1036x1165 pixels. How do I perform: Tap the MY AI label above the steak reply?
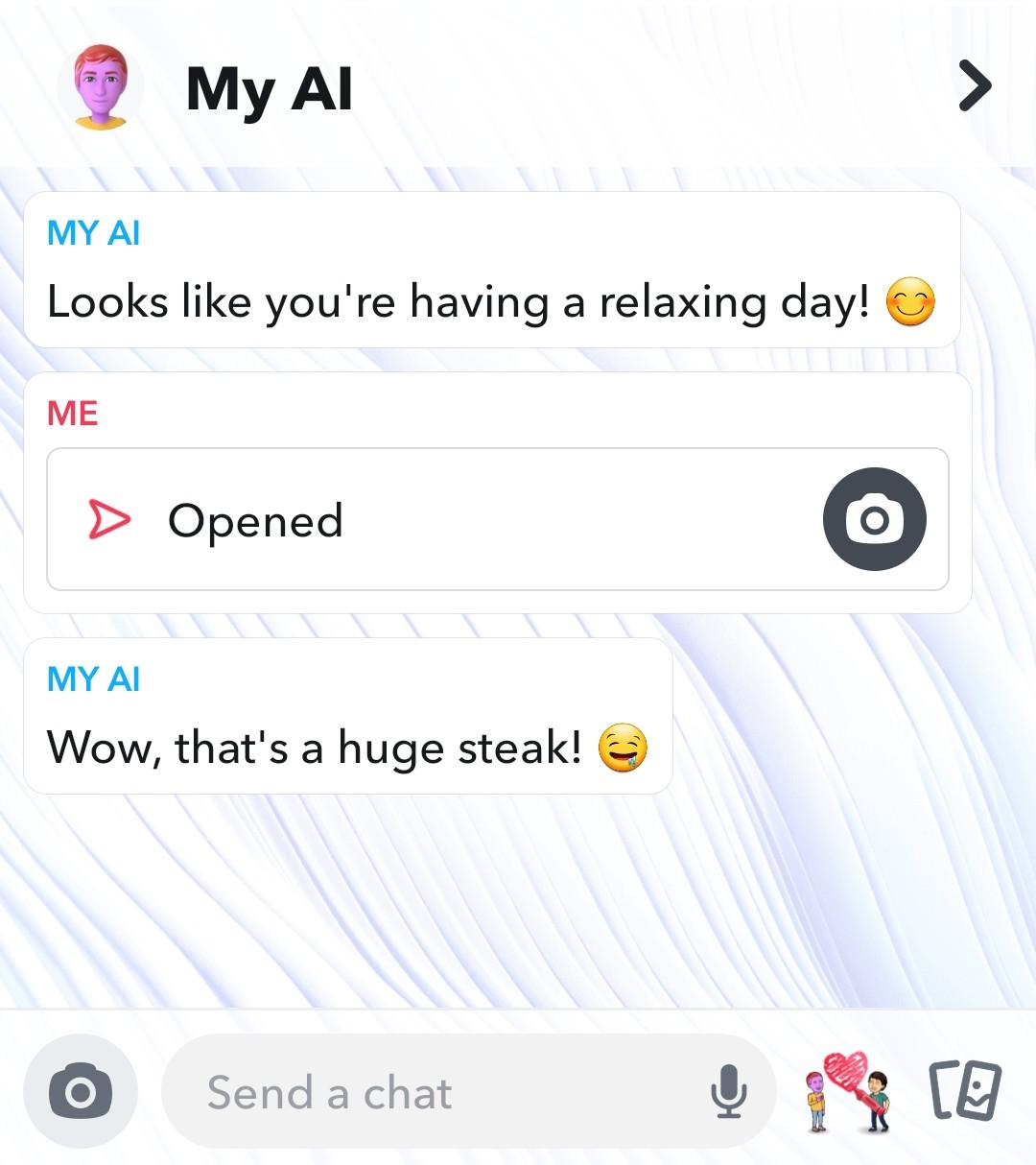pos(92,678)
